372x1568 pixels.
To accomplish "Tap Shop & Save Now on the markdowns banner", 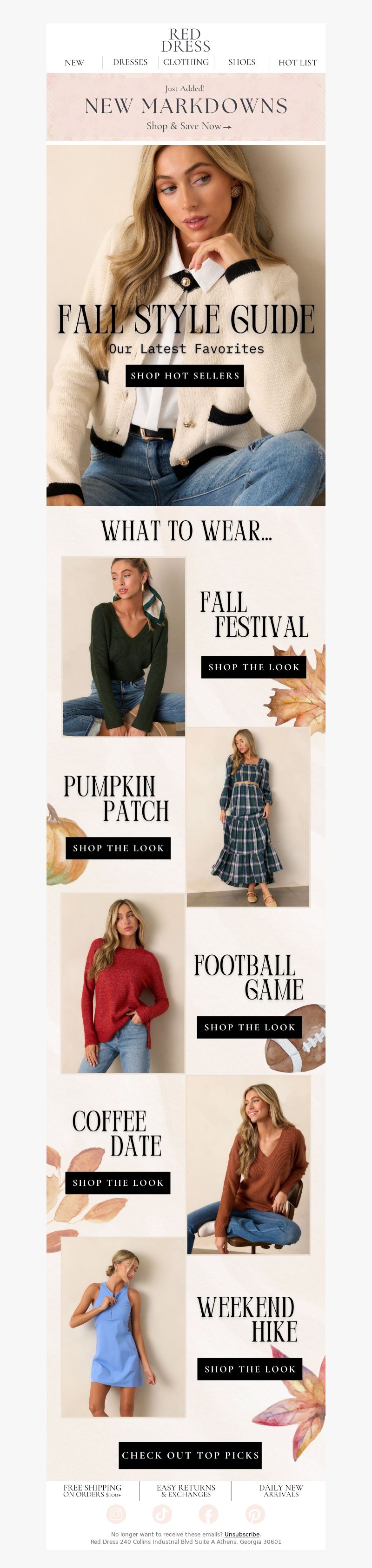I will (x=188, y=126).
